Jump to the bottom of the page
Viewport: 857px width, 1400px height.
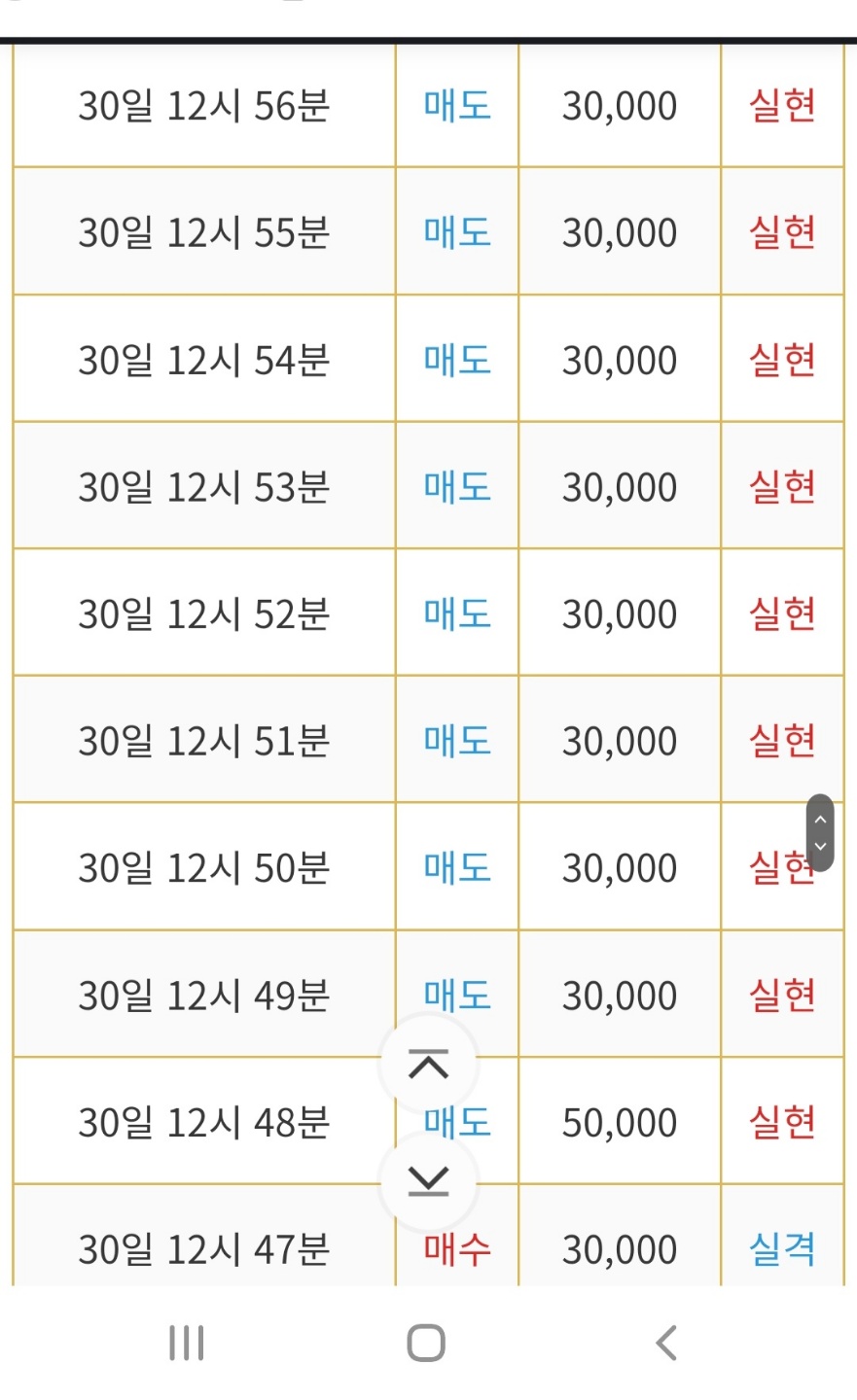point(429,1181)
